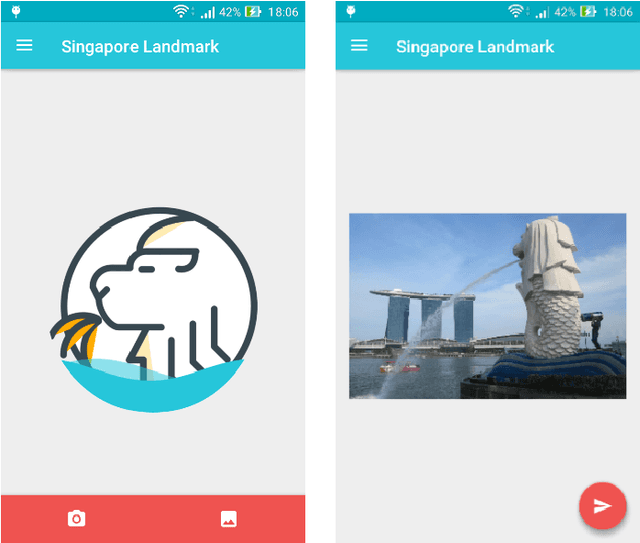The height and width of the screenshot is (543, 640).
Task: Pick an image from the gallery icon
Action: pyautogui.click(x=228, y=518)
